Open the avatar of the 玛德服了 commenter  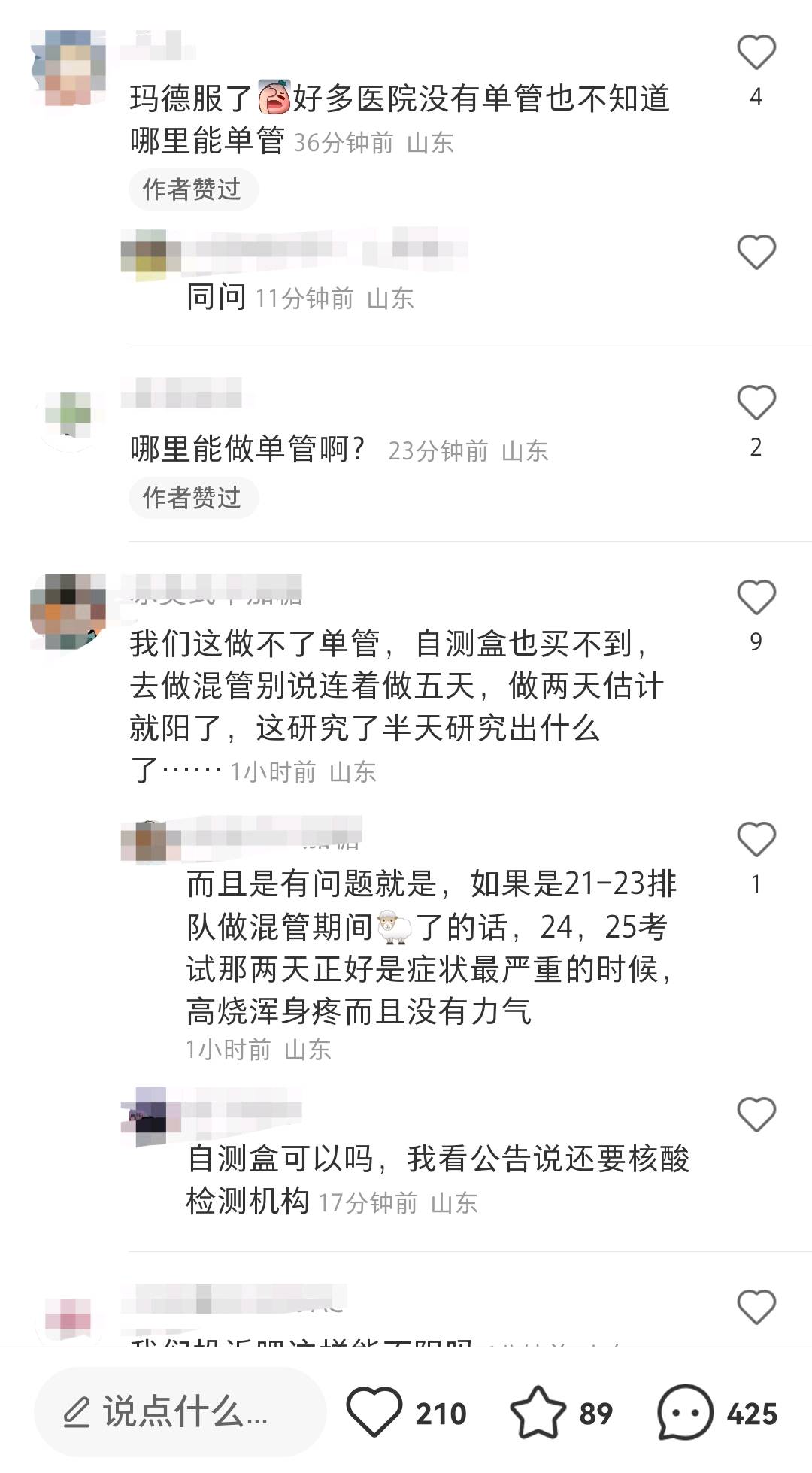click(x=68, y=68)
